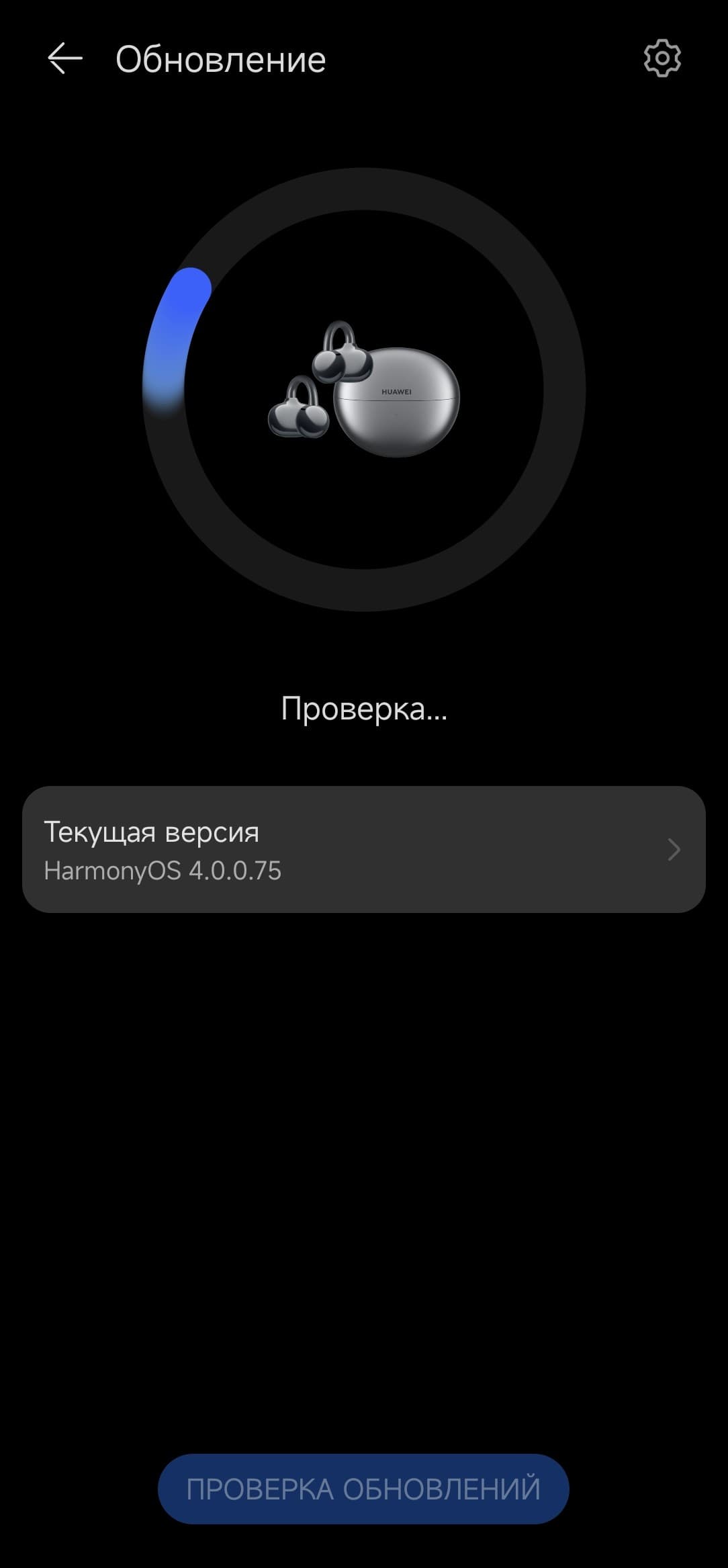Go back from the Обновление screen
Screen dimensions: 728x1568
point(65,59)
